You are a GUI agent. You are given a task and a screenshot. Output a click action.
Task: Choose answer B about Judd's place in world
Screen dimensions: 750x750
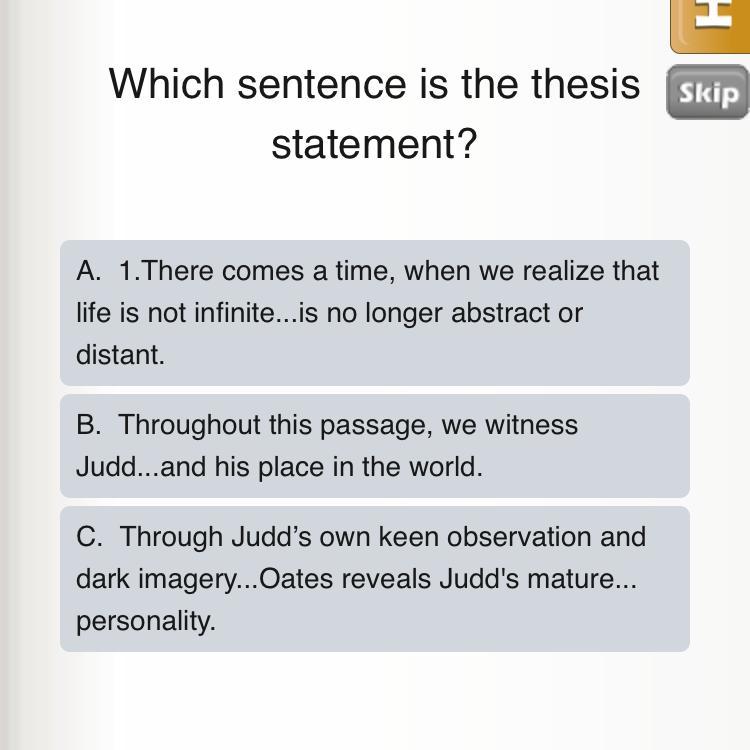tap(375, 446)
